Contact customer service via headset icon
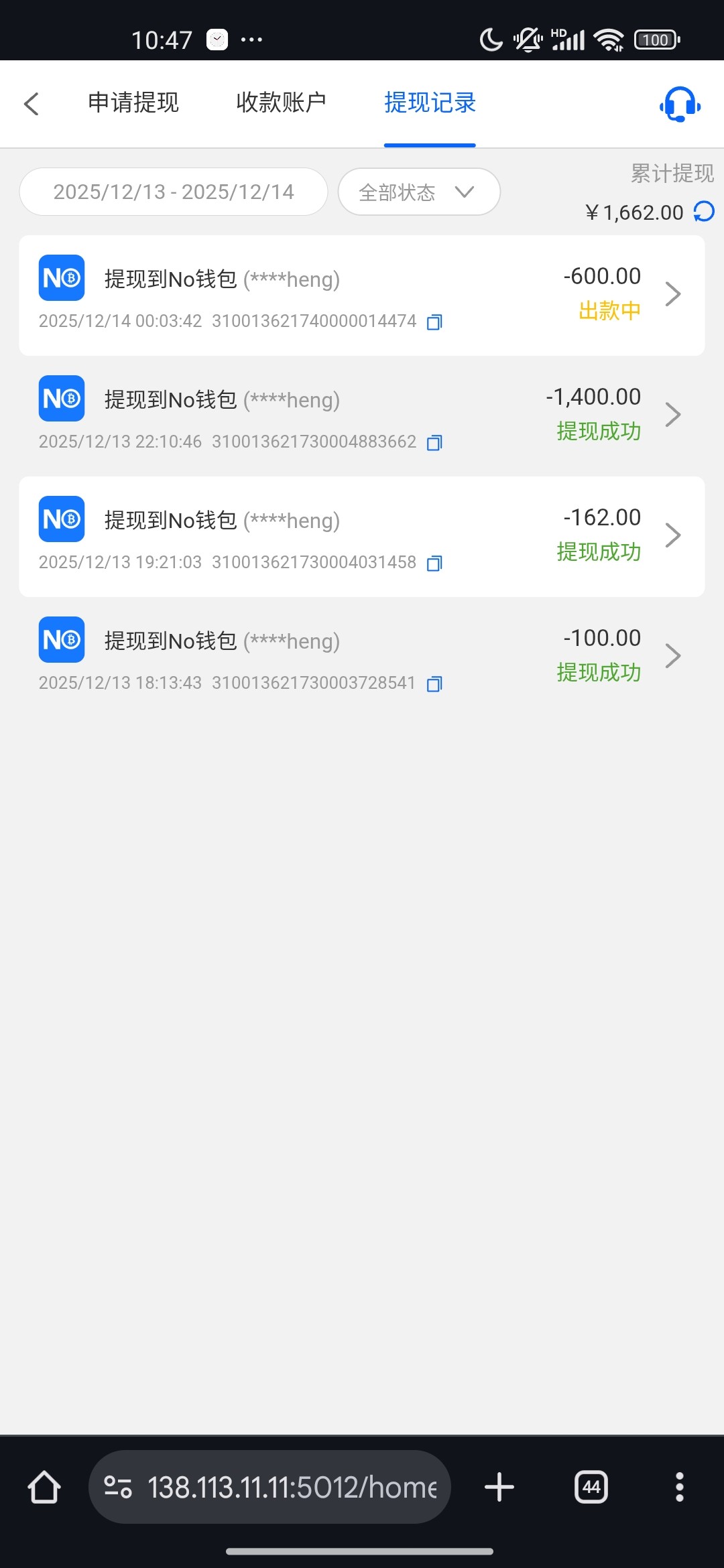The image size is (724, 1568). coord(680,105)
